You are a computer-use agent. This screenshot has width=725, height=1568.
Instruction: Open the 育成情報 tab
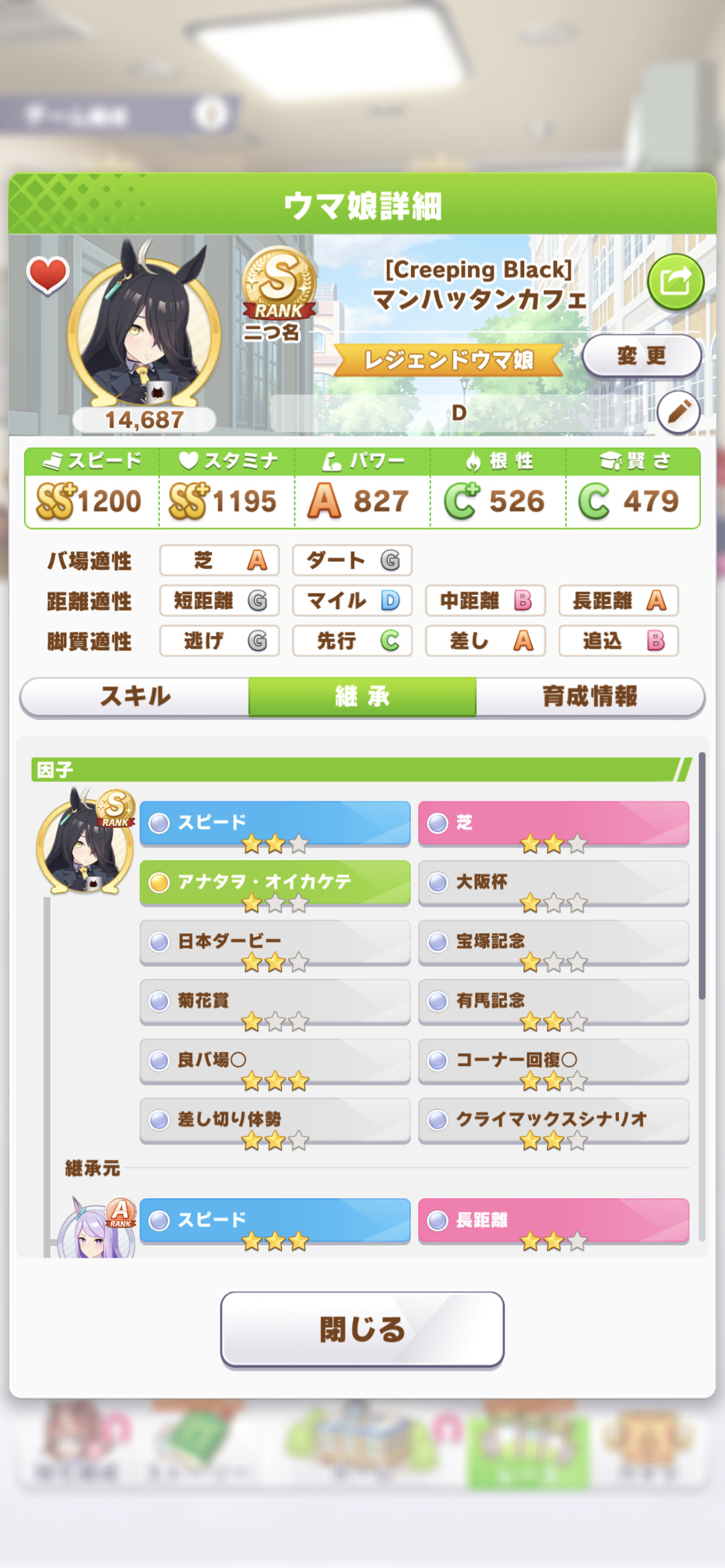(590, 697)
